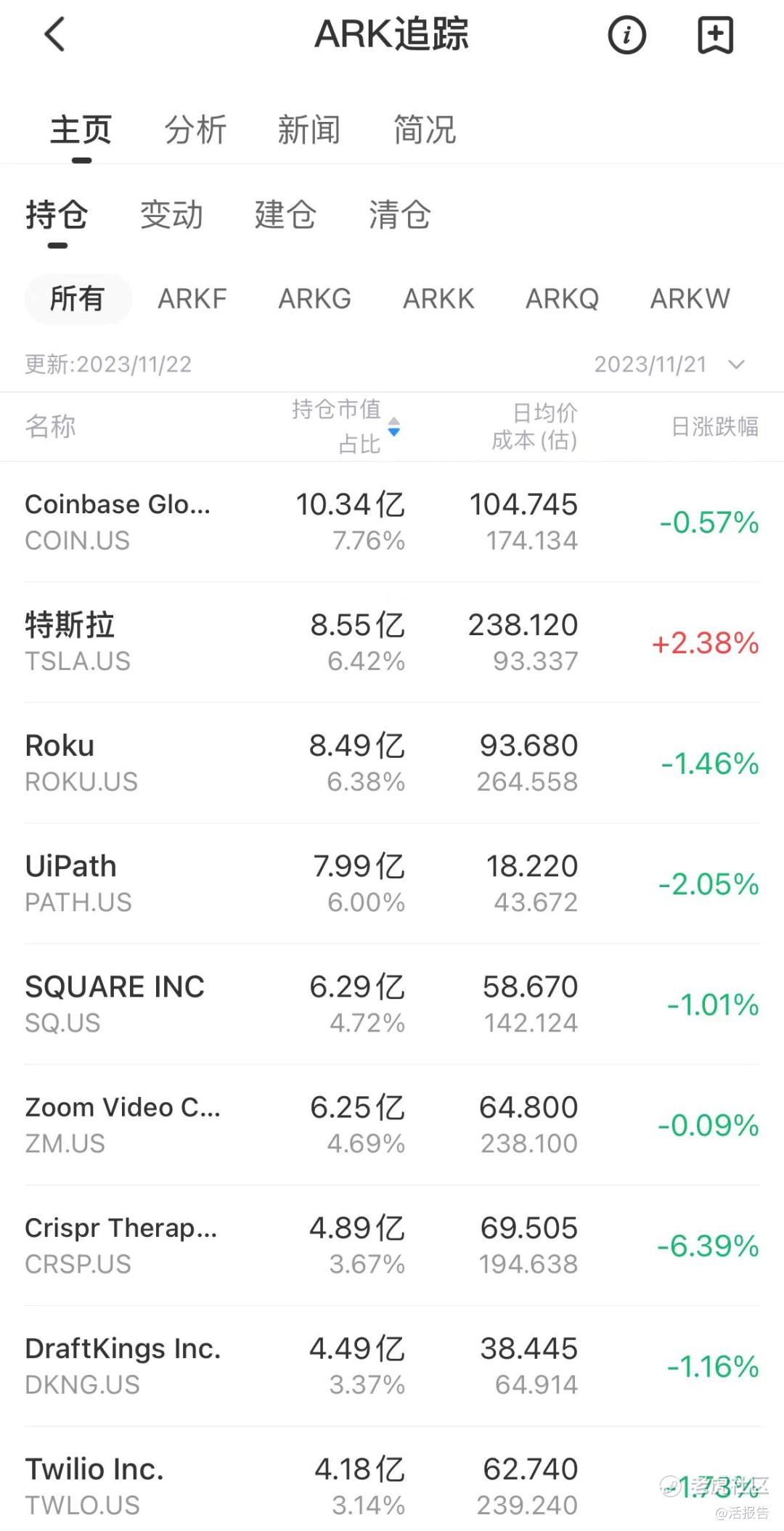784x1531 pixels.
Task: Go back using the top-left arrow
Action: [55, 34]
